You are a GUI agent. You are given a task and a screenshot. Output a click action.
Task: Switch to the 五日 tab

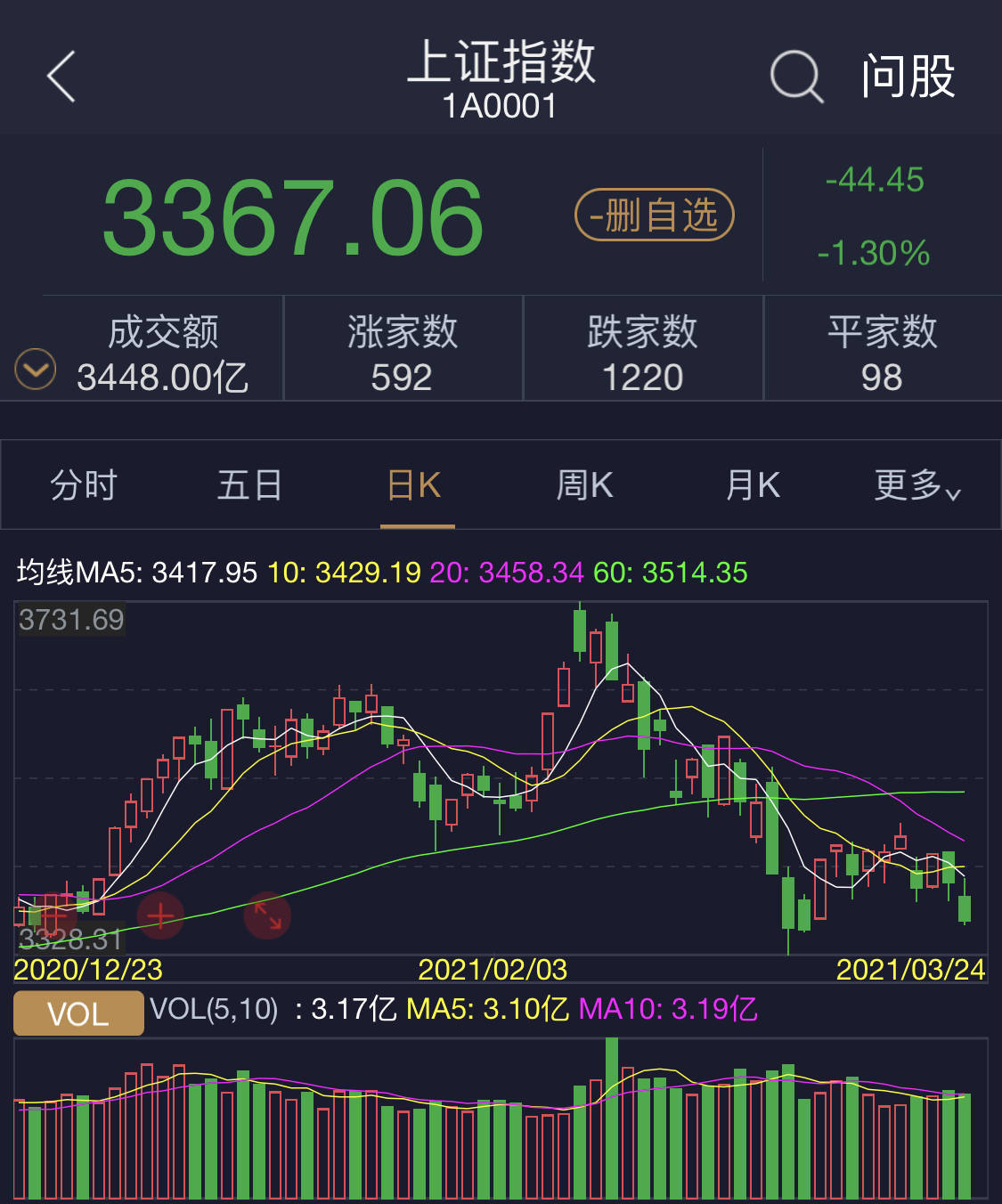(250, 485)
